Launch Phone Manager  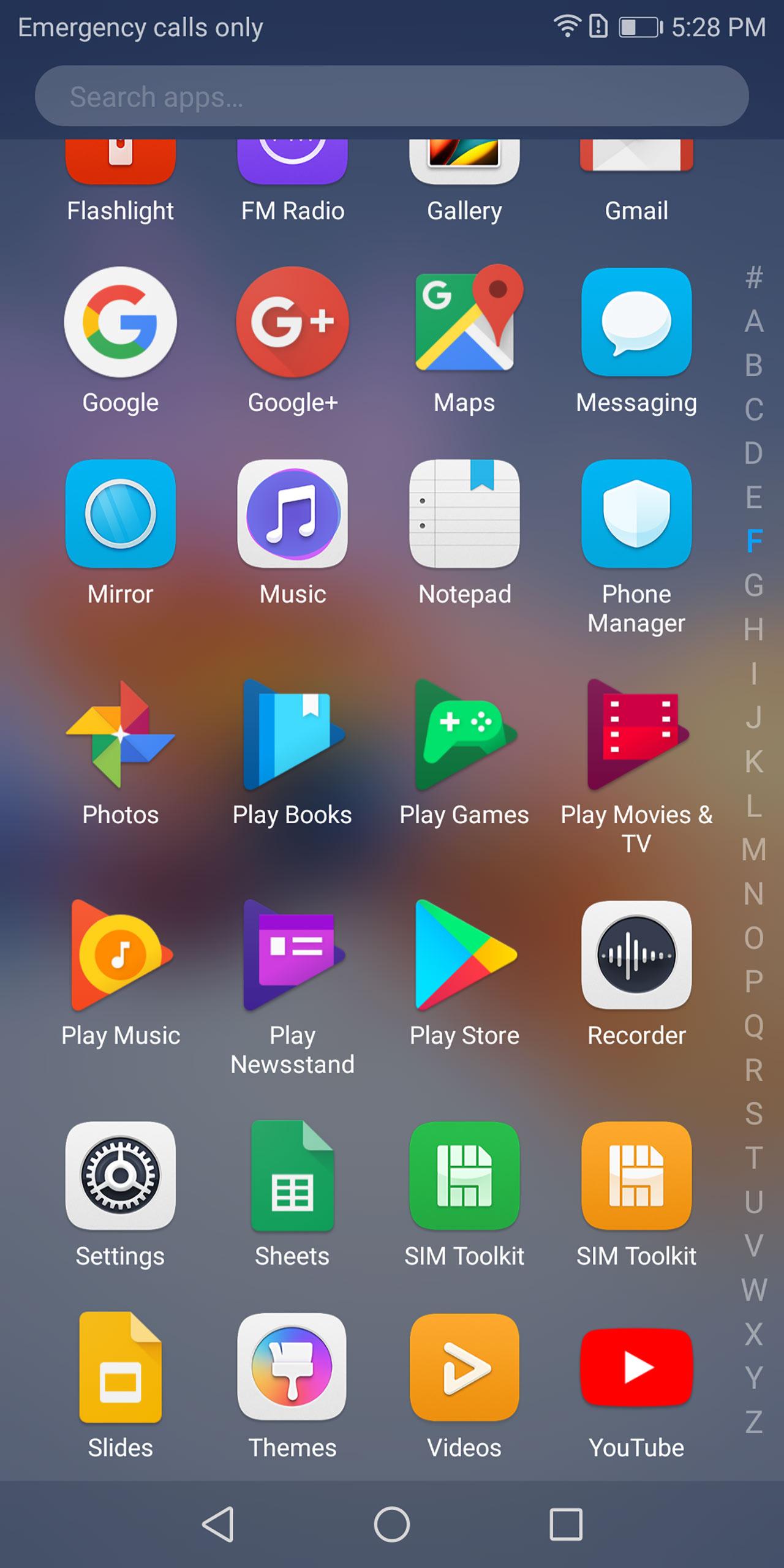pos(636,513)
